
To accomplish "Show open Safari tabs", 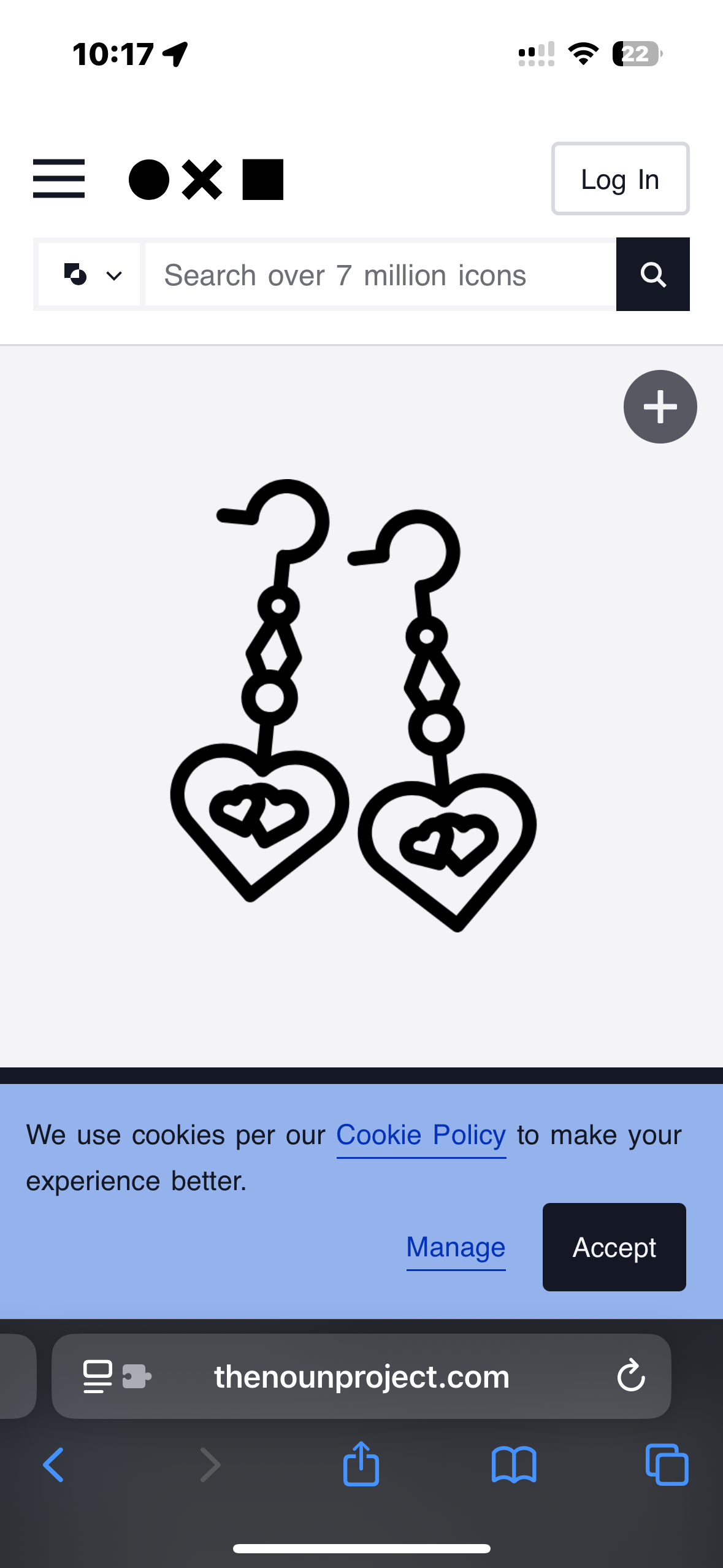I will (667, 1465).
